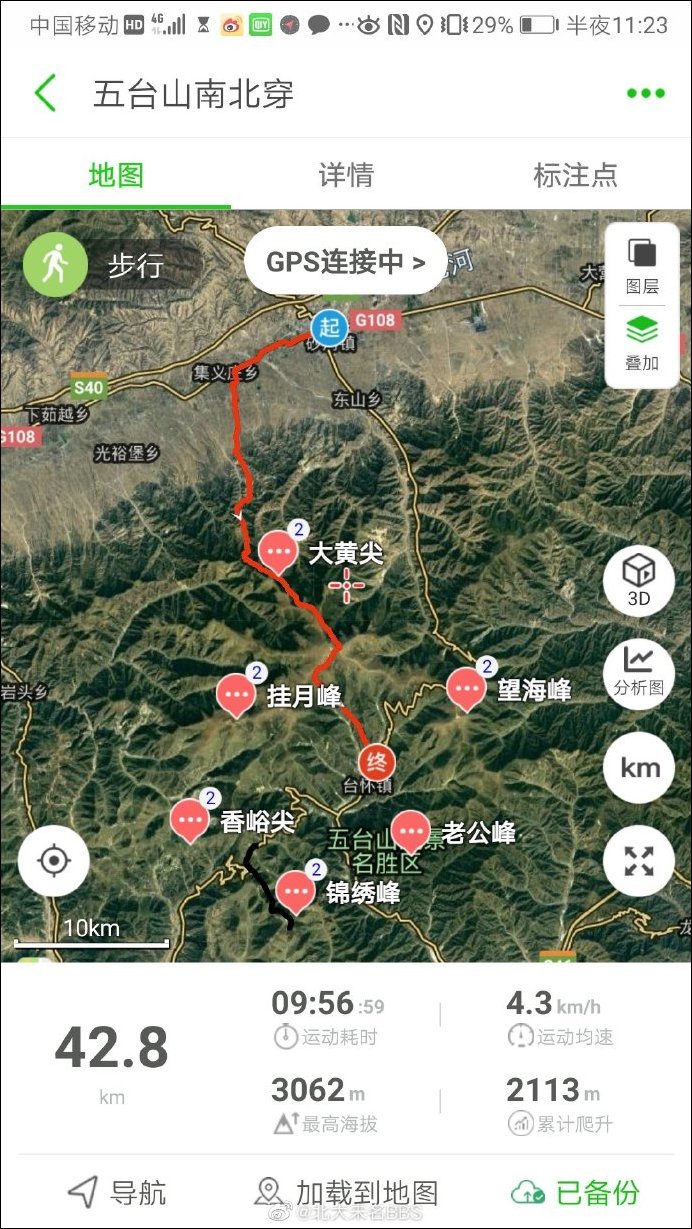
Task: Select the 地图 tab
Action: [x=116, y=175]
